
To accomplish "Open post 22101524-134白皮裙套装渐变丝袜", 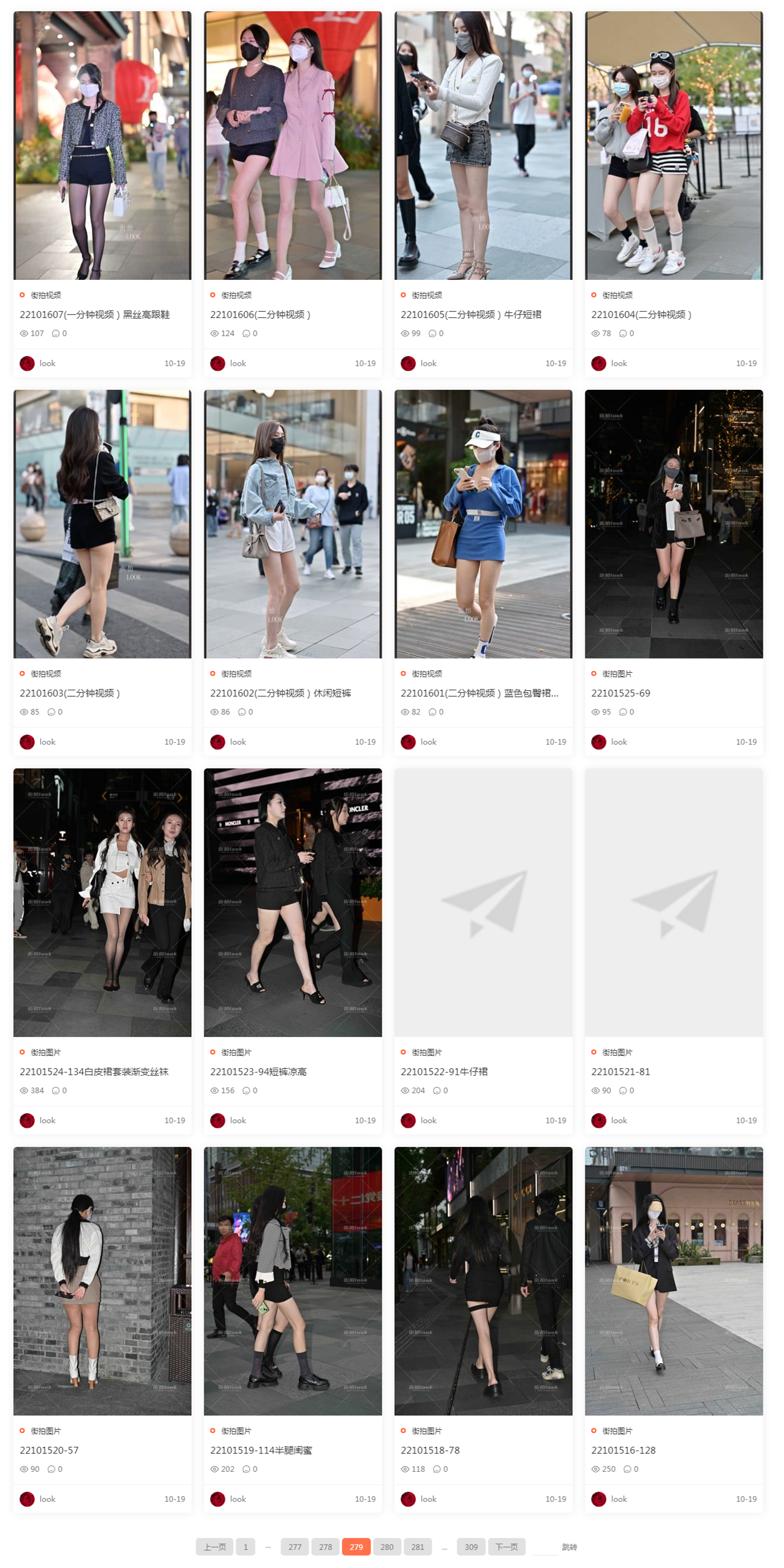I will (x=94, y=1072).
